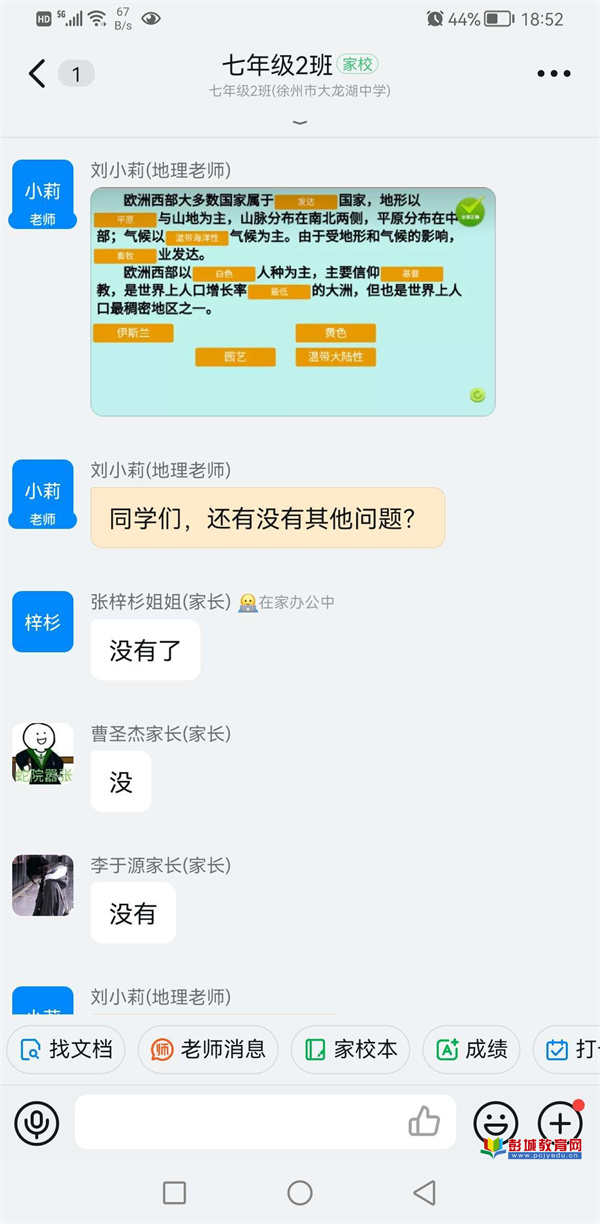The width and height of the screenshot is (600, 1224).
Task: Open 找文档 document search
Action: click(66, 1049)
